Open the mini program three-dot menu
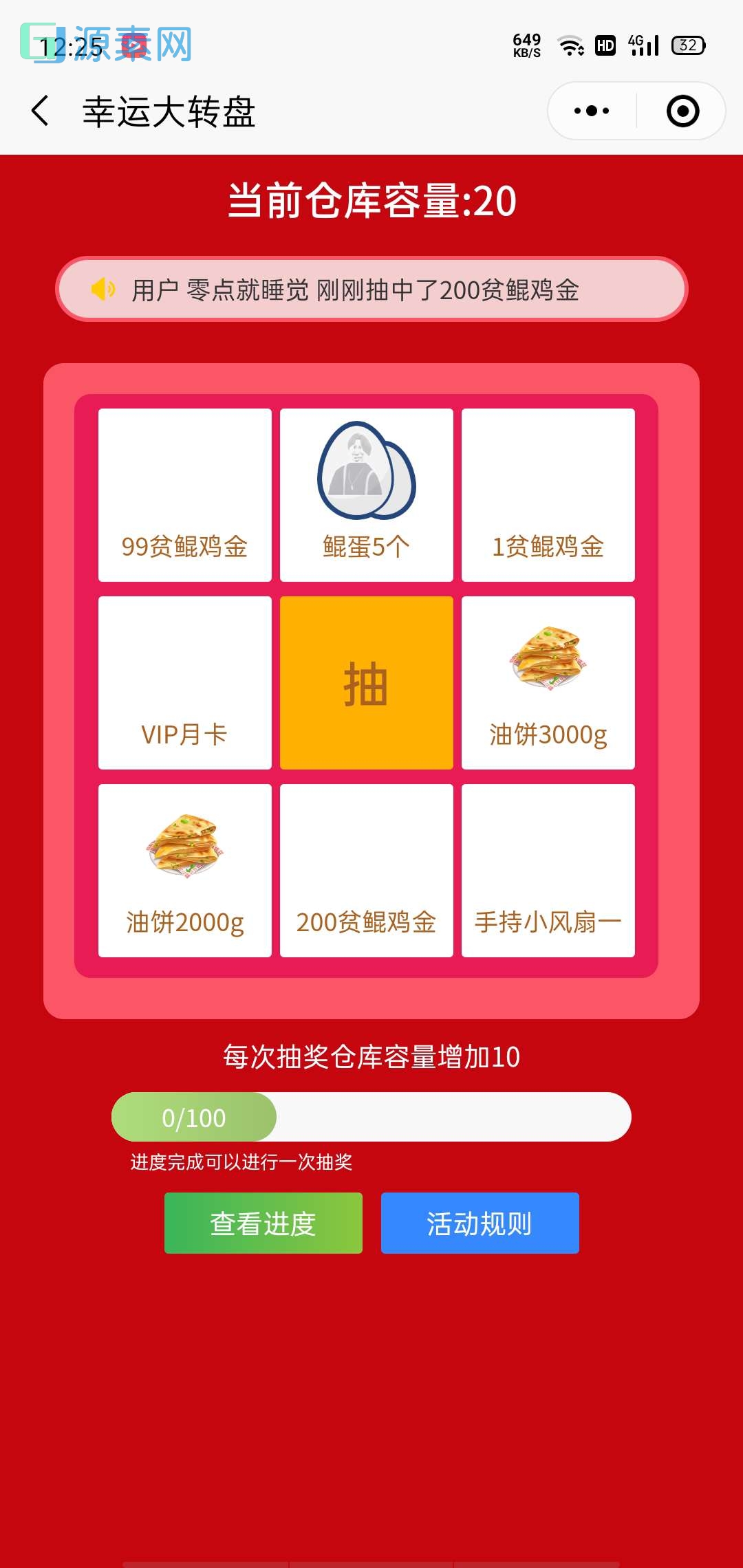The height and width of the screenshot is (1568, 743). pos(592,111)
